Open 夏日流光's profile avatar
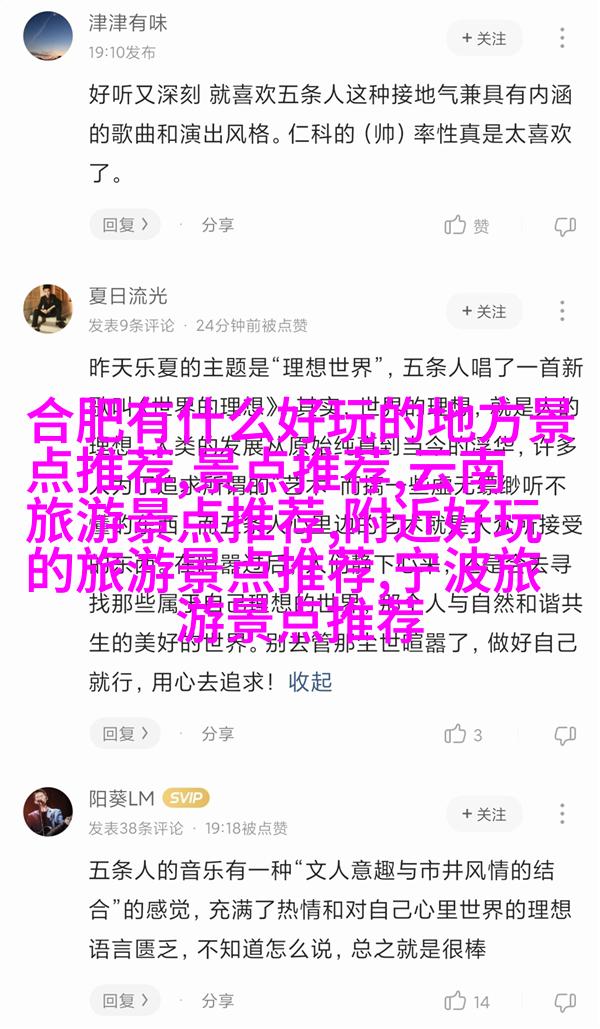This screenshot has width=600, height=1029. [x=48, y=309]
